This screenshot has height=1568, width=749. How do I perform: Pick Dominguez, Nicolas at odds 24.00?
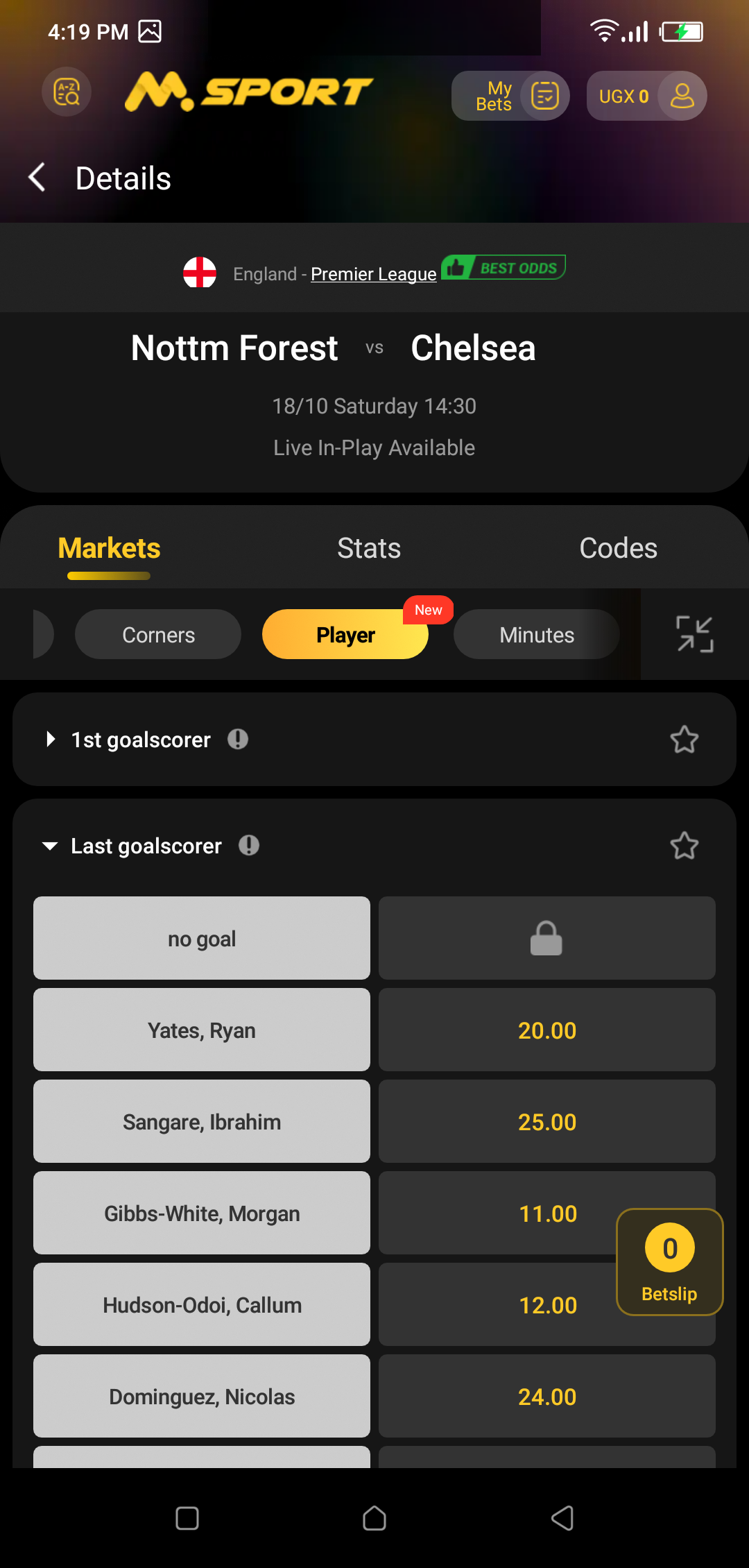pos(546,1397)
